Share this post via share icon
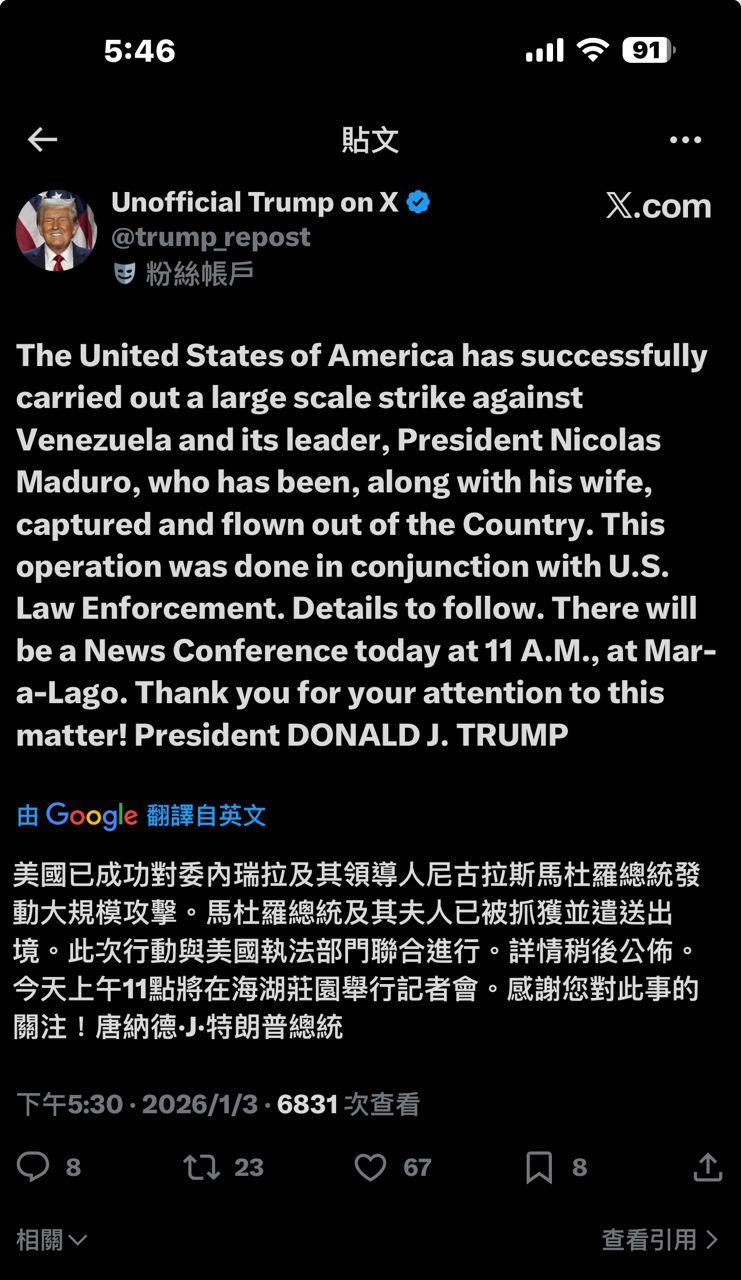The width and height of the screenshot is (741, 1280). [x=707, y=1167]
